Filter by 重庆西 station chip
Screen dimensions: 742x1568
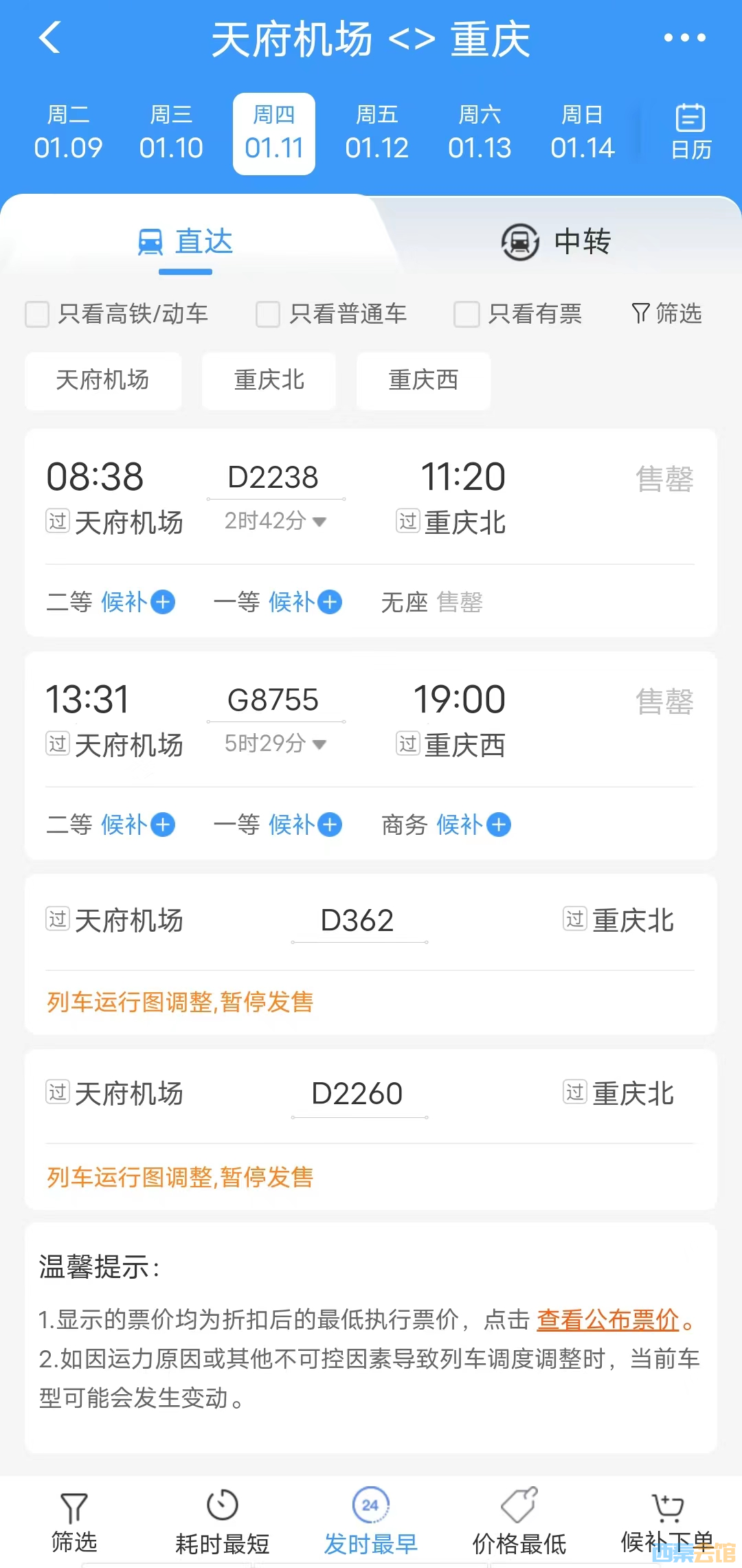423,380
